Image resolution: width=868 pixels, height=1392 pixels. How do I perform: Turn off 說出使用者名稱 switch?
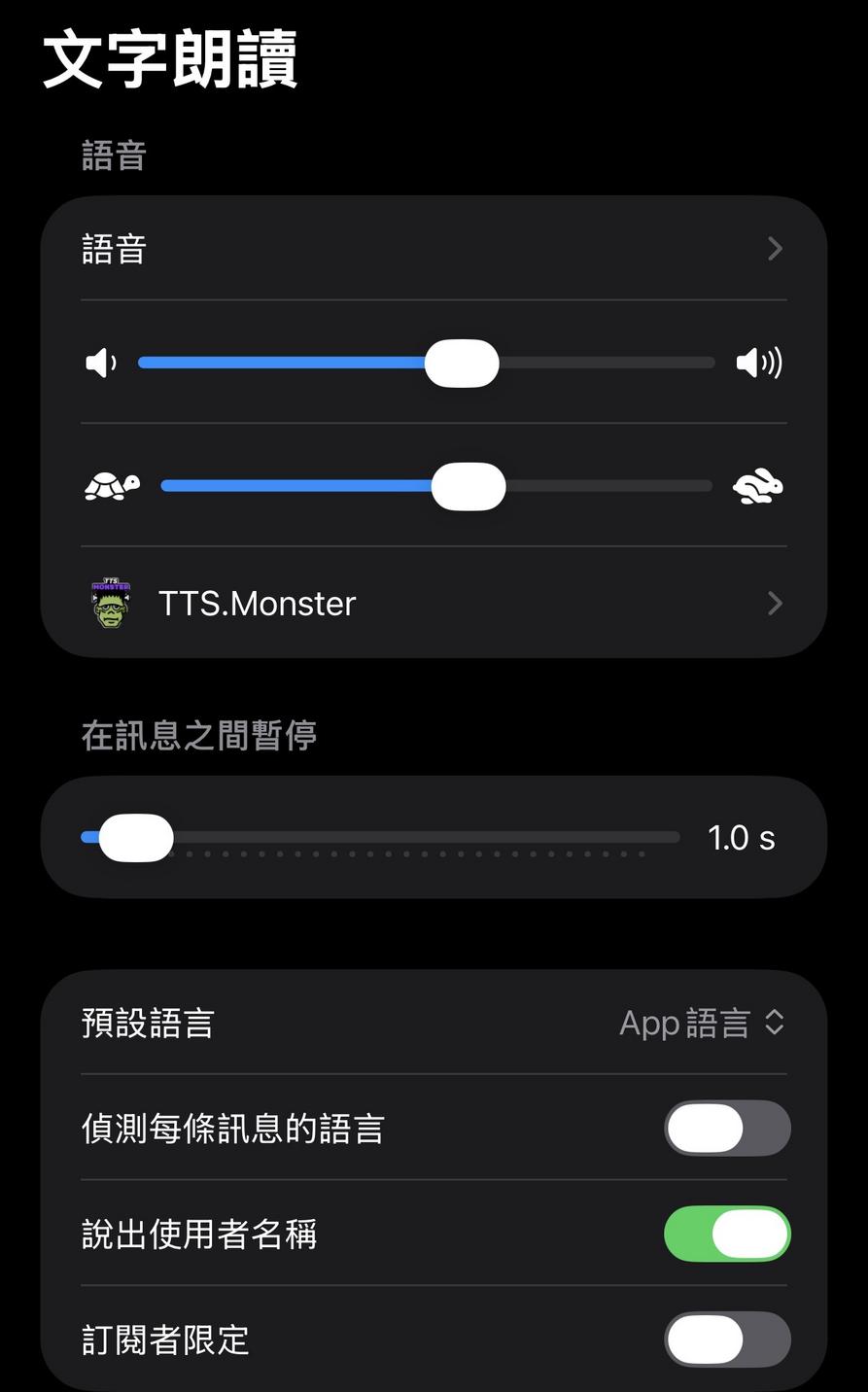coord(726,1234)
